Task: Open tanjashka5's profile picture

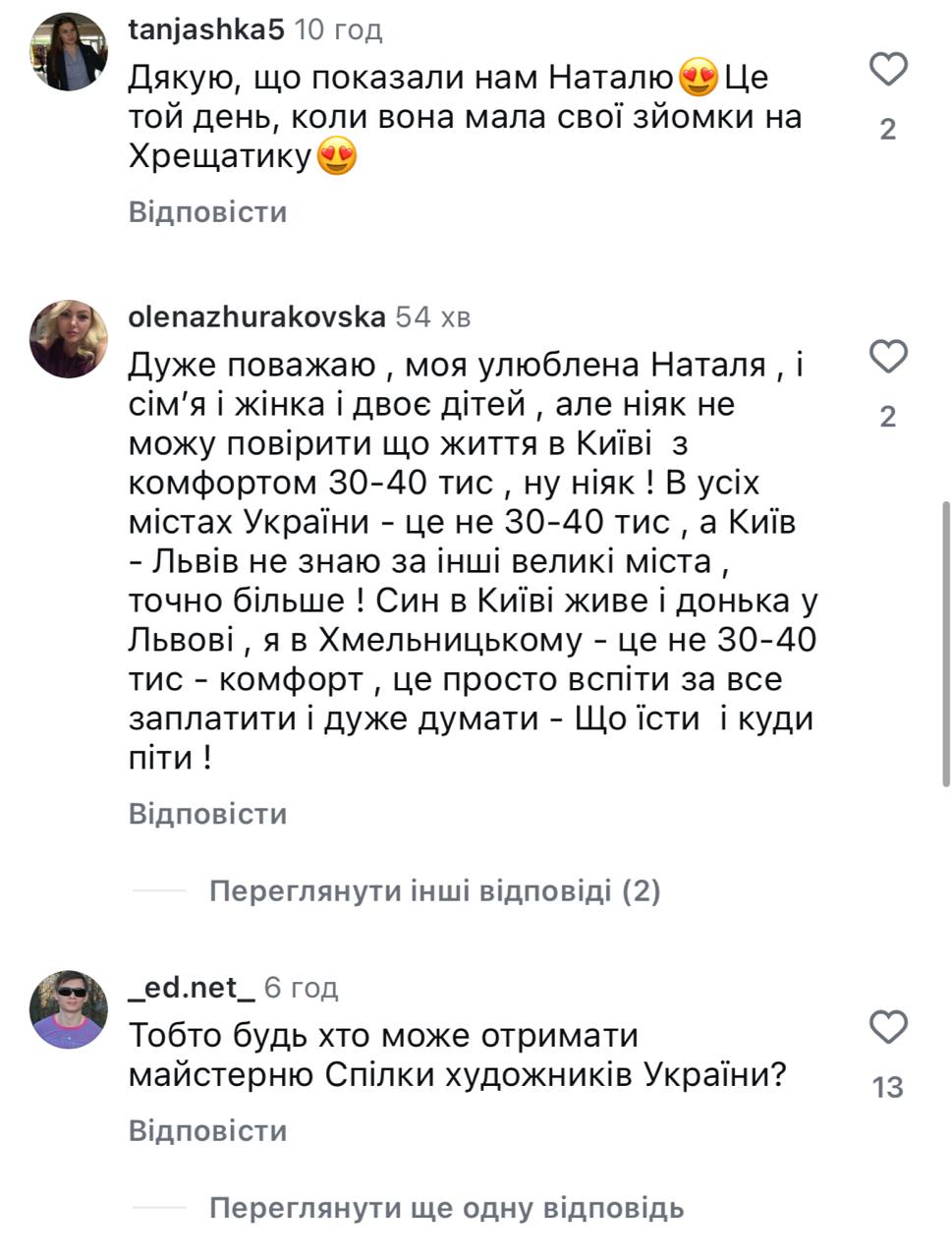Action: [69, 52]
